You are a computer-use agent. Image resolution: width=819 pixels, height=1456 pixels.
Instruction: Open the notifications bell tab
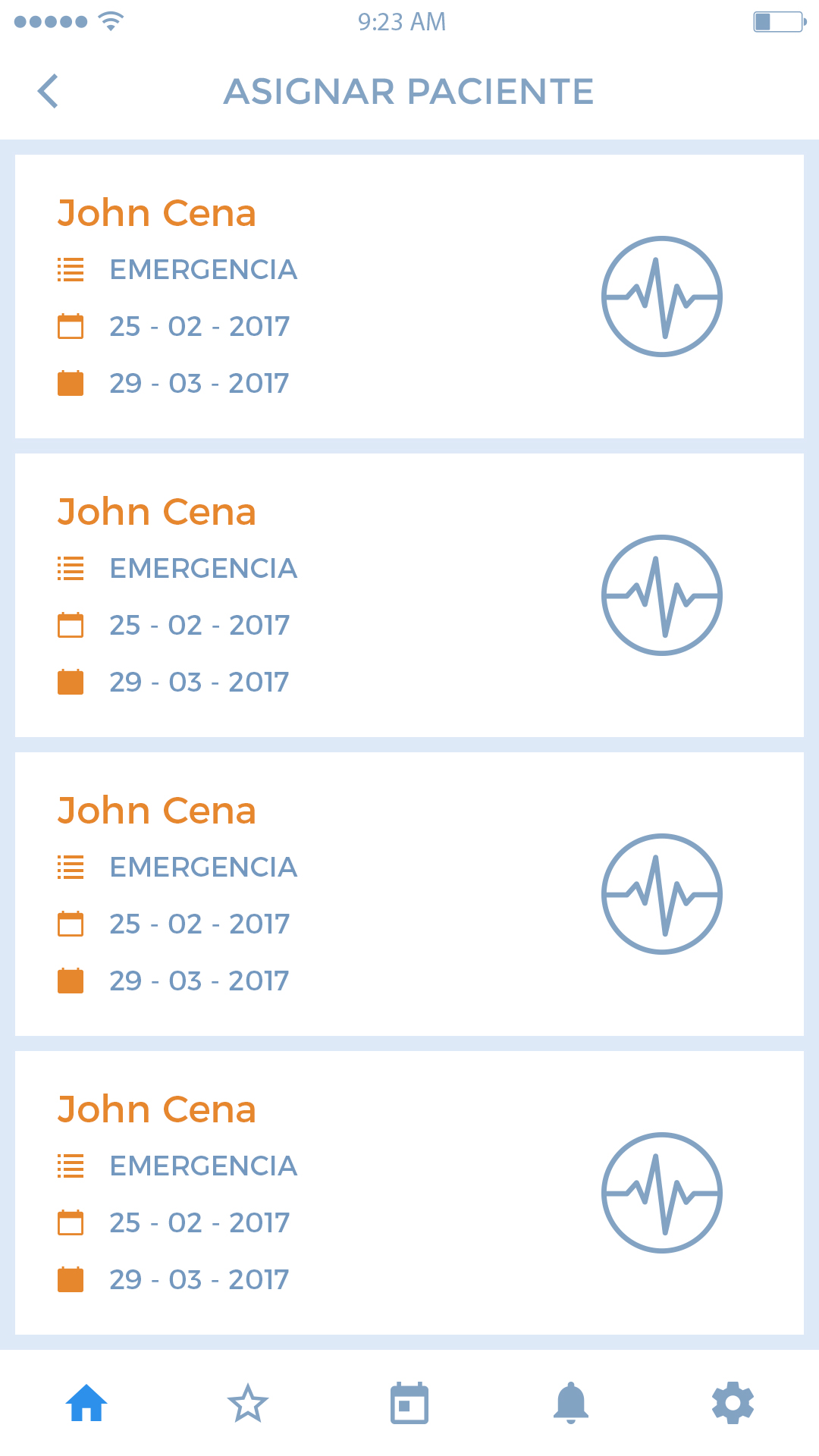[571, 1403]
